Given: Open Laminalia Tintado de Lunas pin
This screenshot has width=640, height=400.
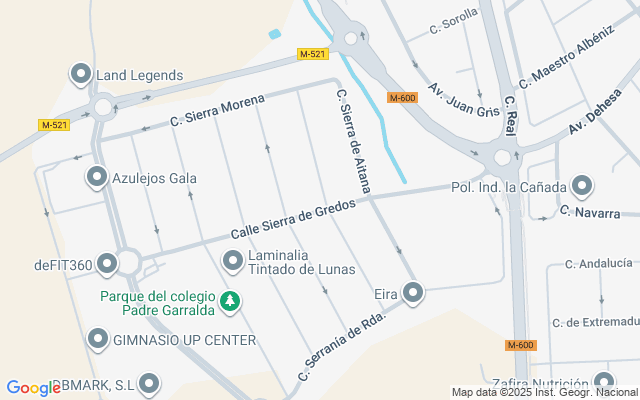Looking at the screenshot, I should coord(233,261).
